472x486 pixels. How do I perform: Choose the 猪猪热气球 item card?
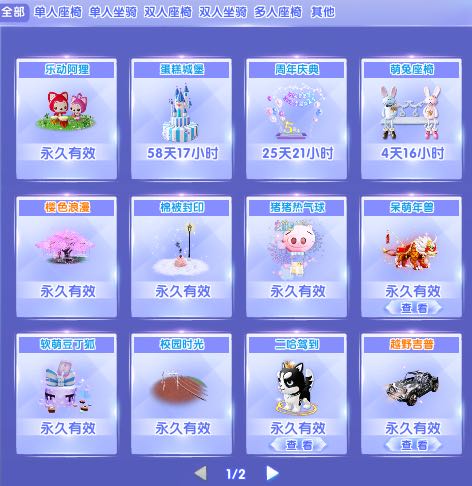(297, 257)
